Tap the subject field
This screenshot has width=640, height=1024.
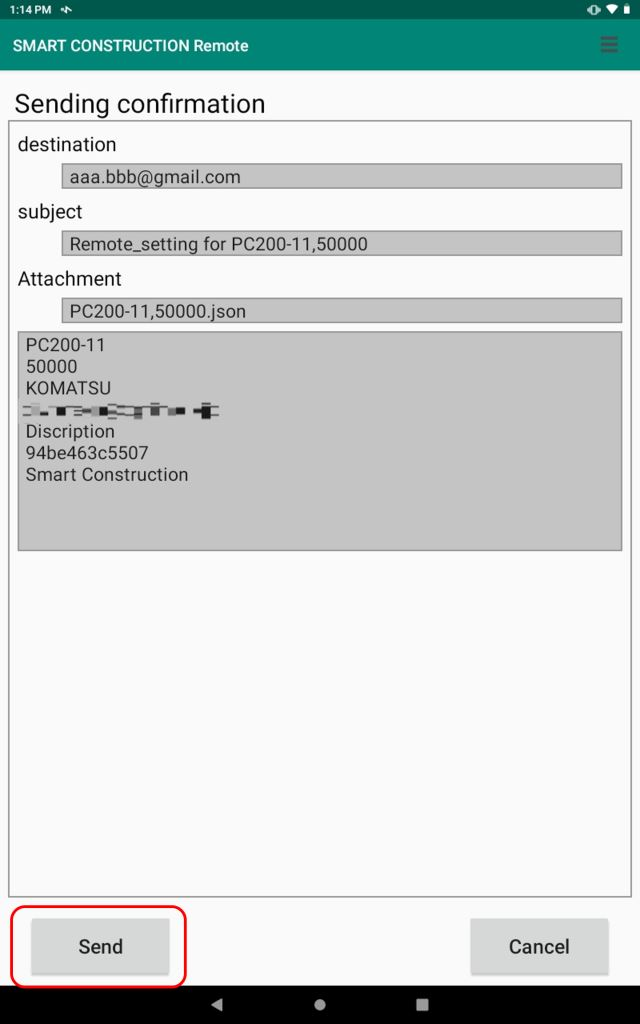[x=342, y=244]
